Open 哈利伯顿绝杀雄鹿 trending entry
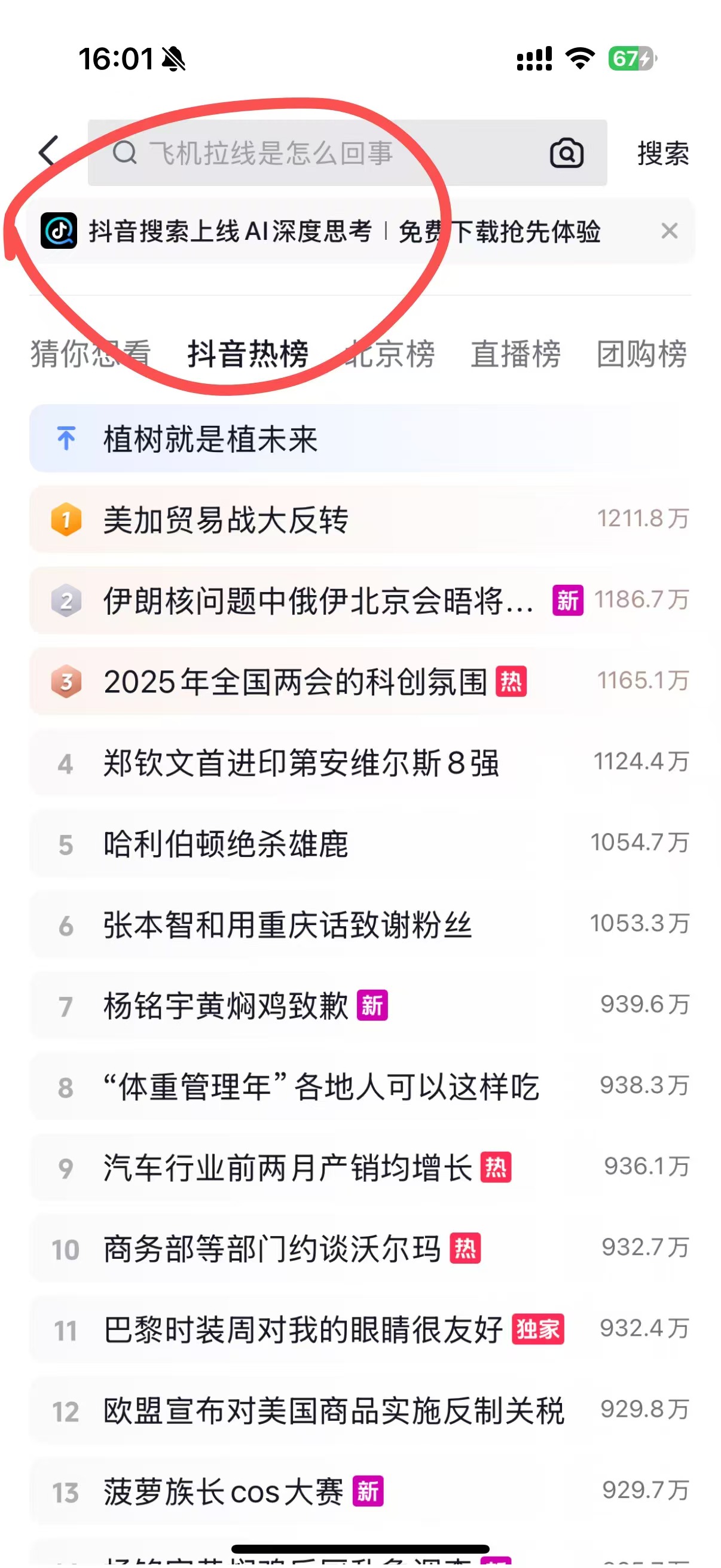The width and height of the screenshot is (721, 1568). coord(360,843)
